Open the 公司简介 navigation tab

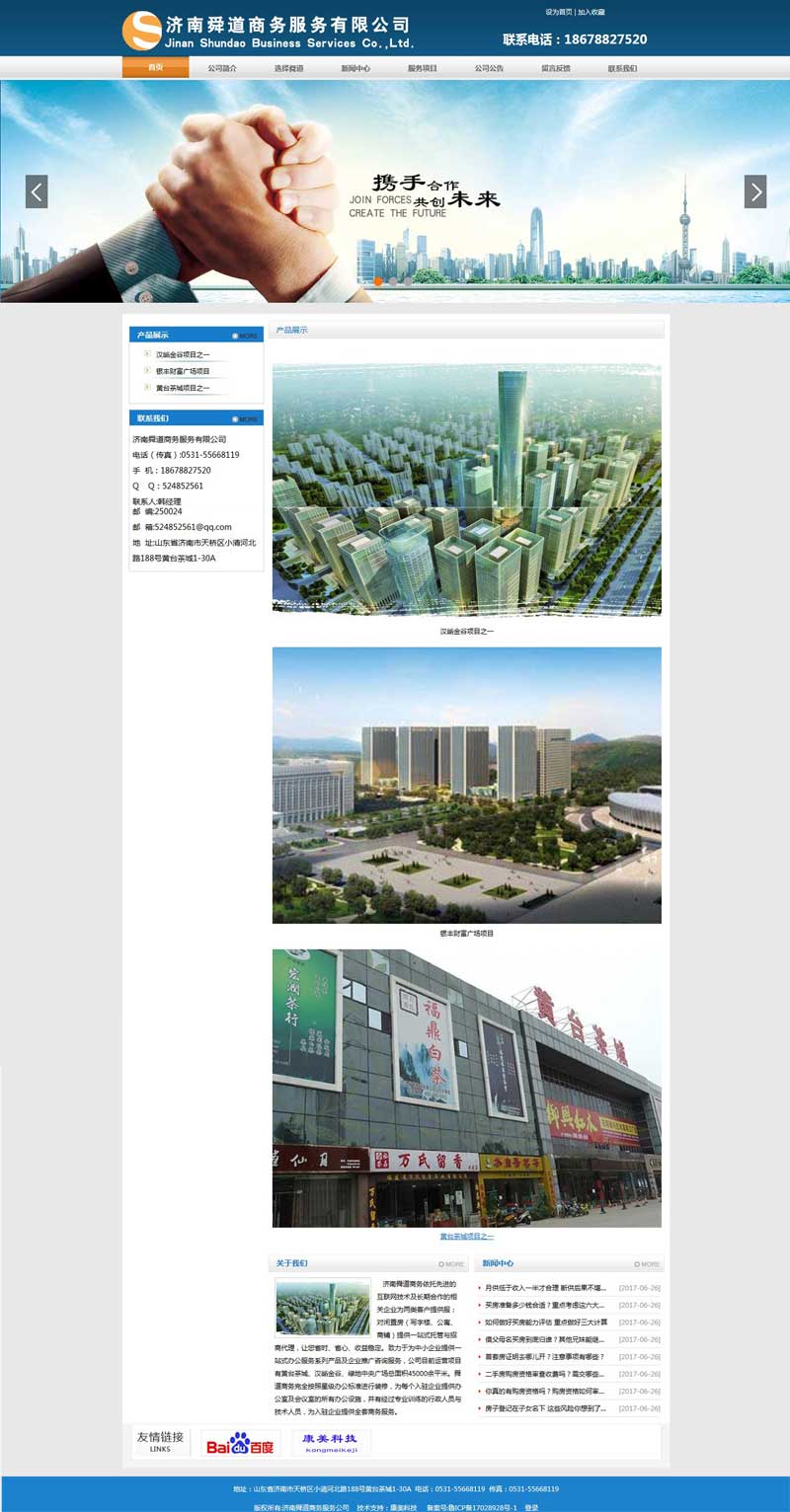click(x=222, y=69)
